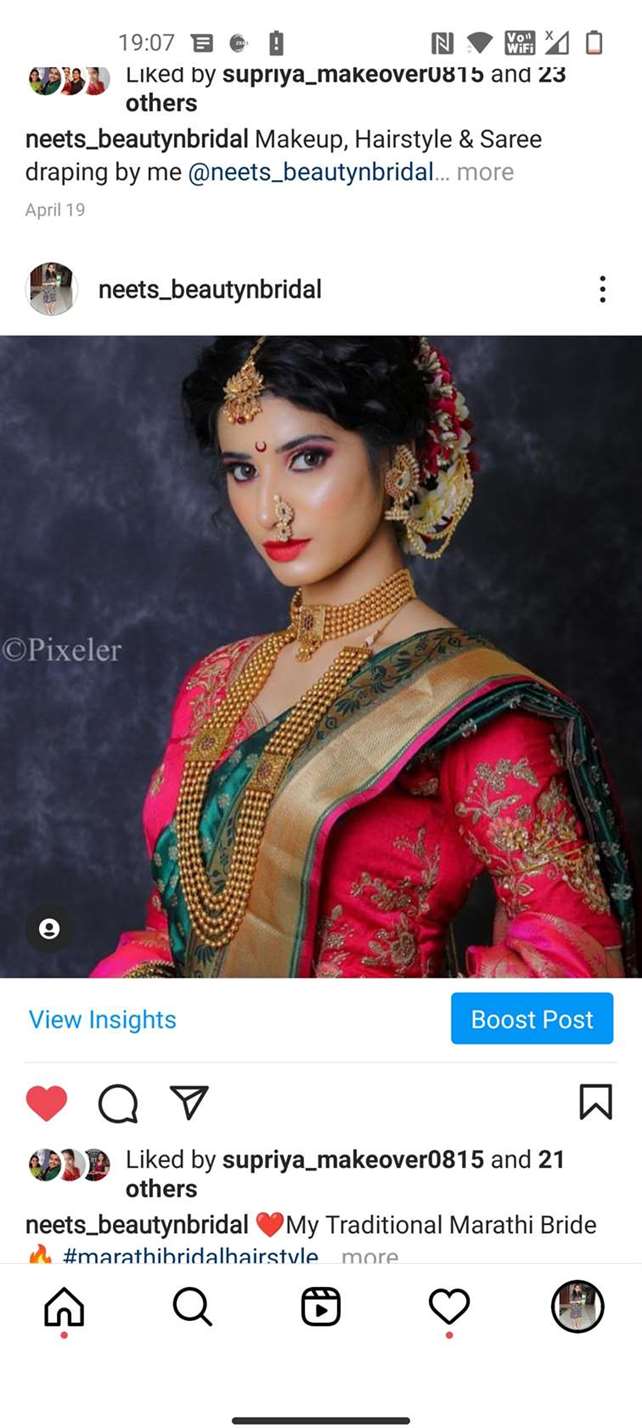Image resolution: width=642 pixels, height=1428 pixels.
Task: Go to the Home feed tab
Action: click(x=65, y=1306)
